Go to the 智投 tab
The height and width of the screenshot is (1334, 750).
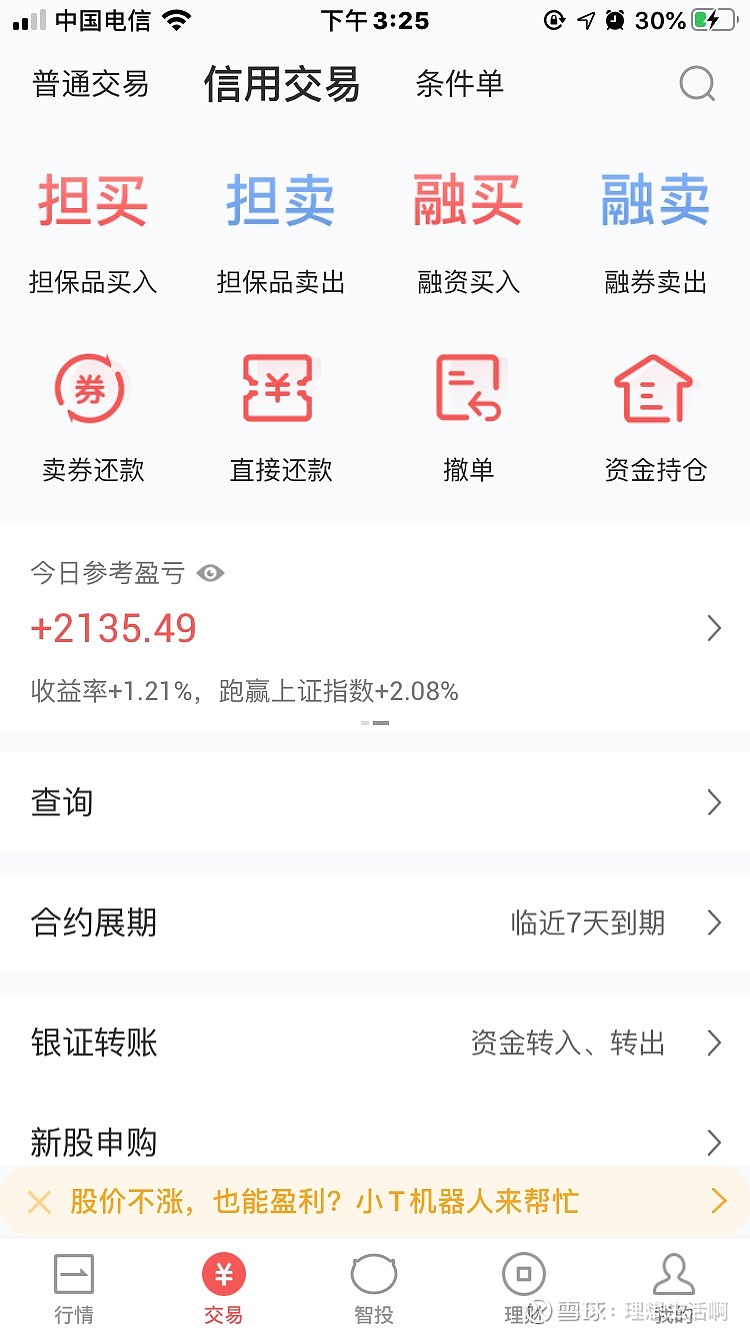click(x=374, y=1289)
